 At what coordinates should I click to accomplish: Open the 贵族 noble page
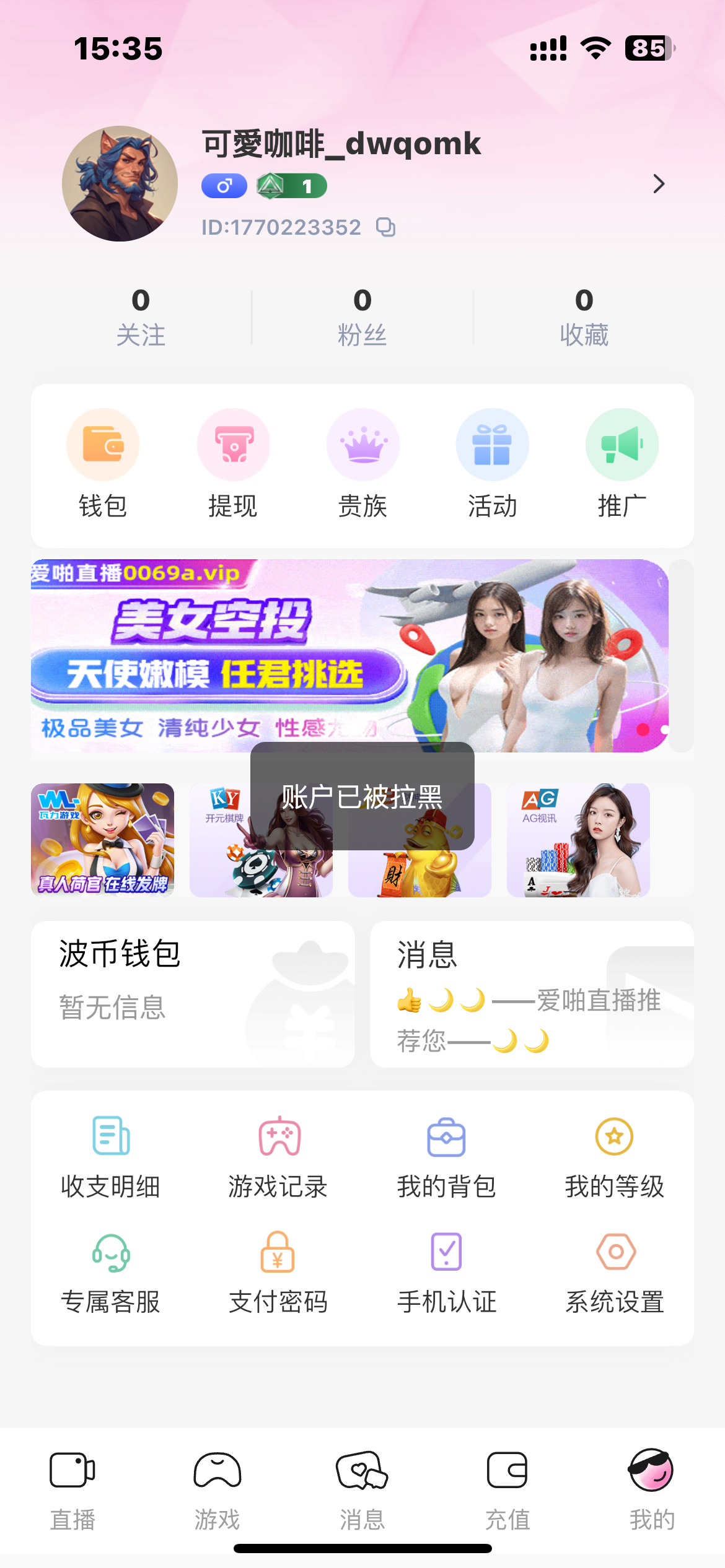(362, 463)
